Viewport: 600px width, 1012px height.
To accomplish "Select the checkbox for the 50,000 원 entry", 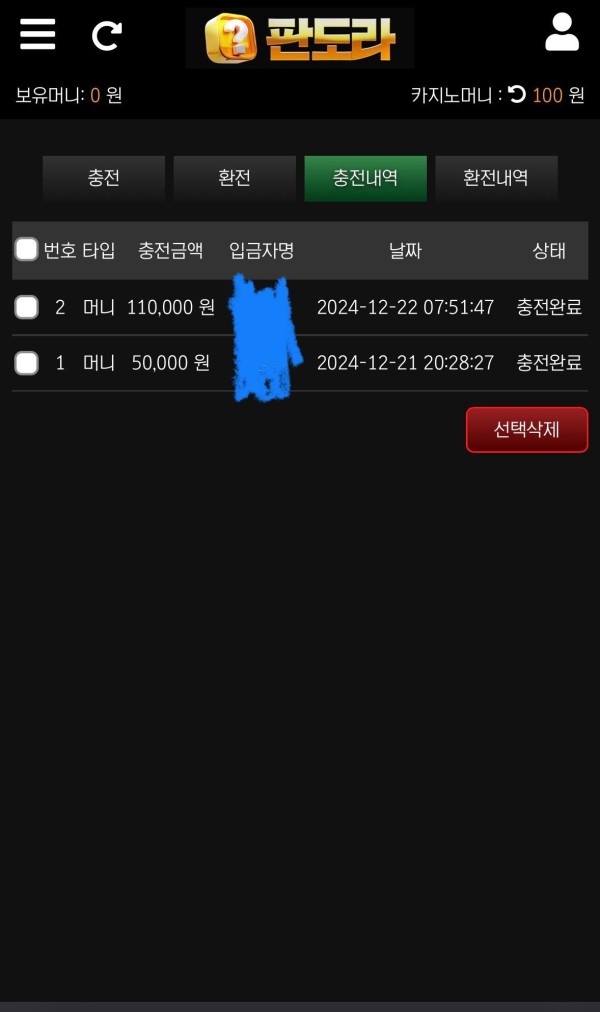I will pos(27,363).
